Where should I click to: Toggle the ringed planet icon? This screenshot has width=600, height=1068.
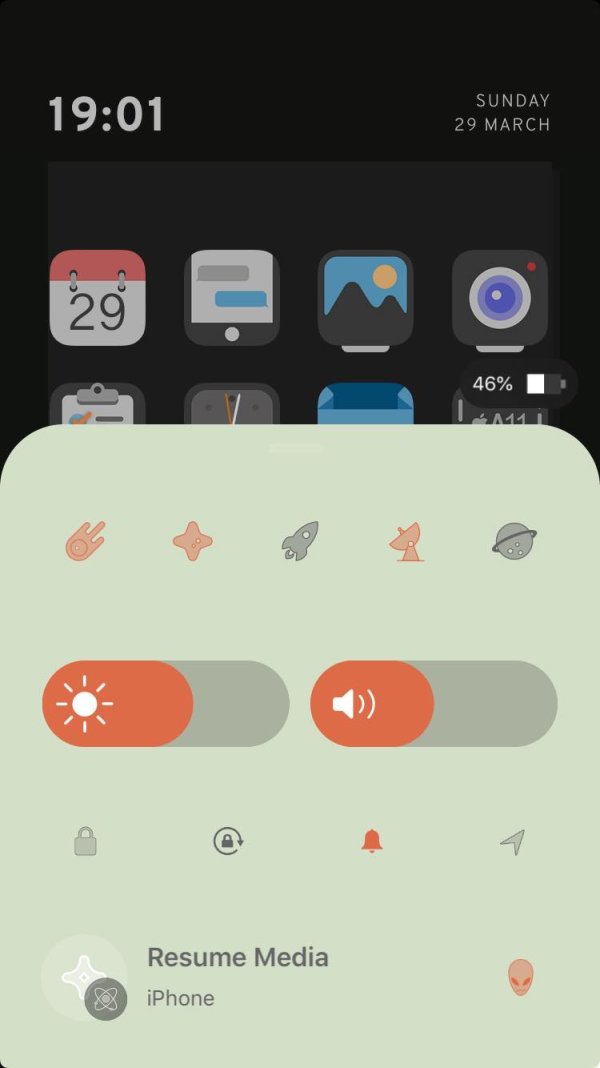click(x=514, y=541)
